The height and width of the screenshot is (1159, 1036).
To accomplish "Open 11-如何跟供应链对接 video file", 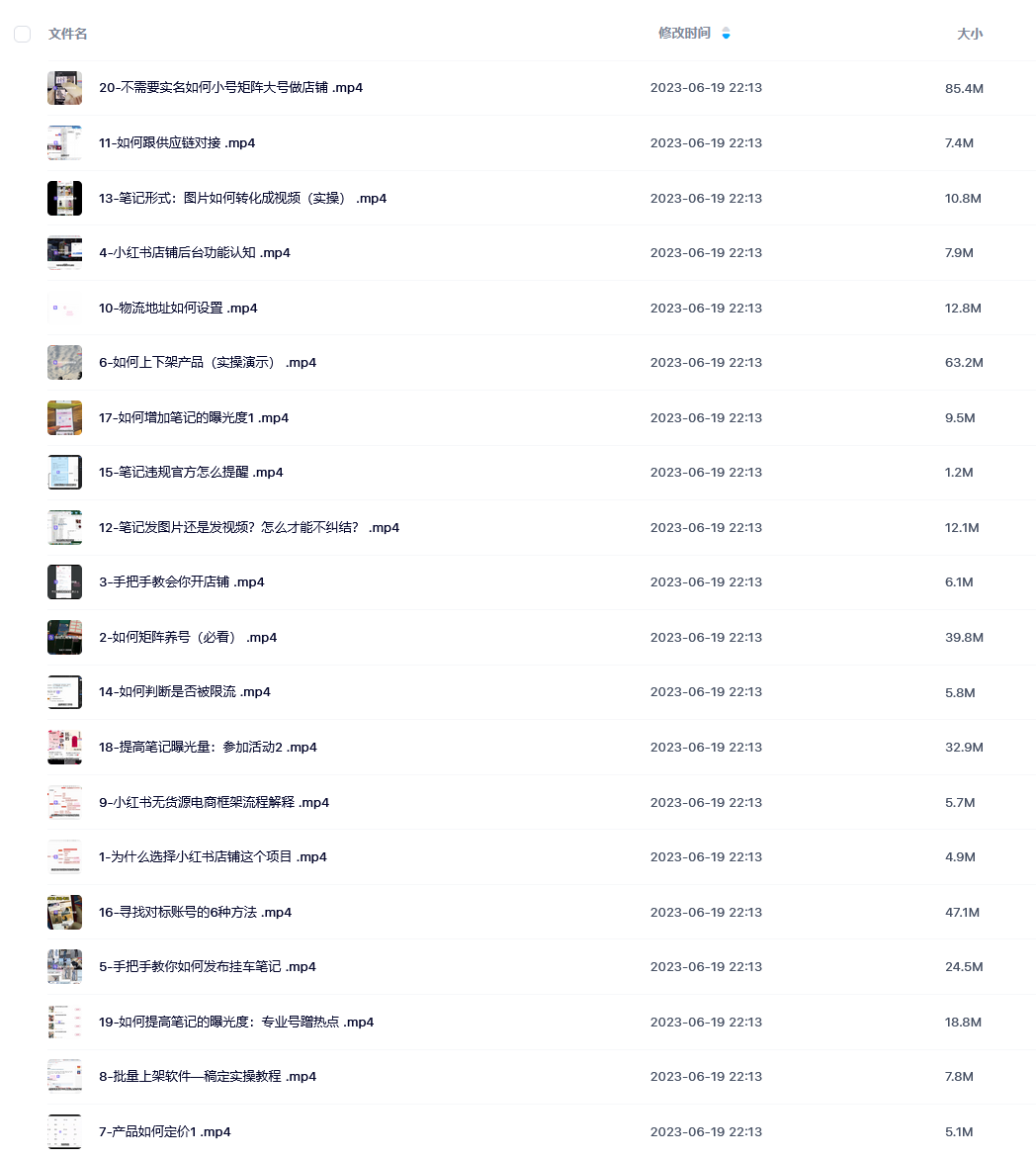I will point(177,143).
